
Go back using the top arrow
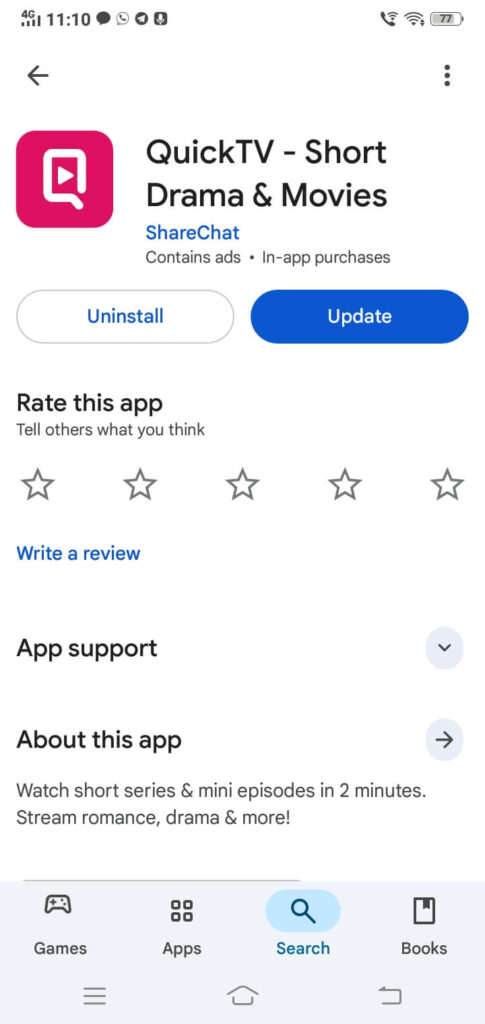[38, 76]
